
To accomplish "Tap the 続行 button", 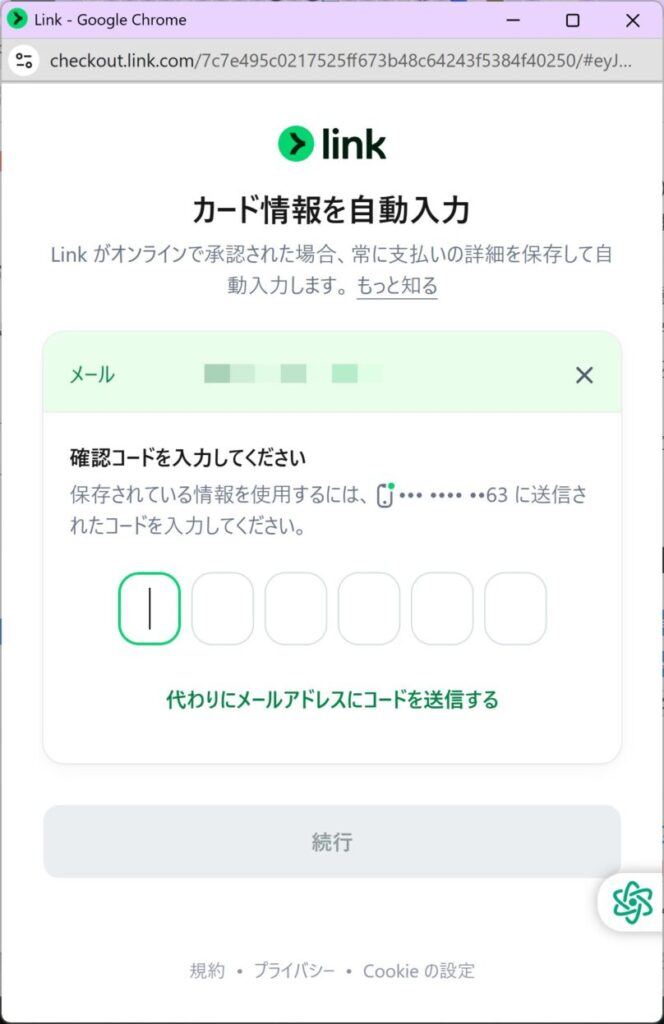I will [332, 842].
